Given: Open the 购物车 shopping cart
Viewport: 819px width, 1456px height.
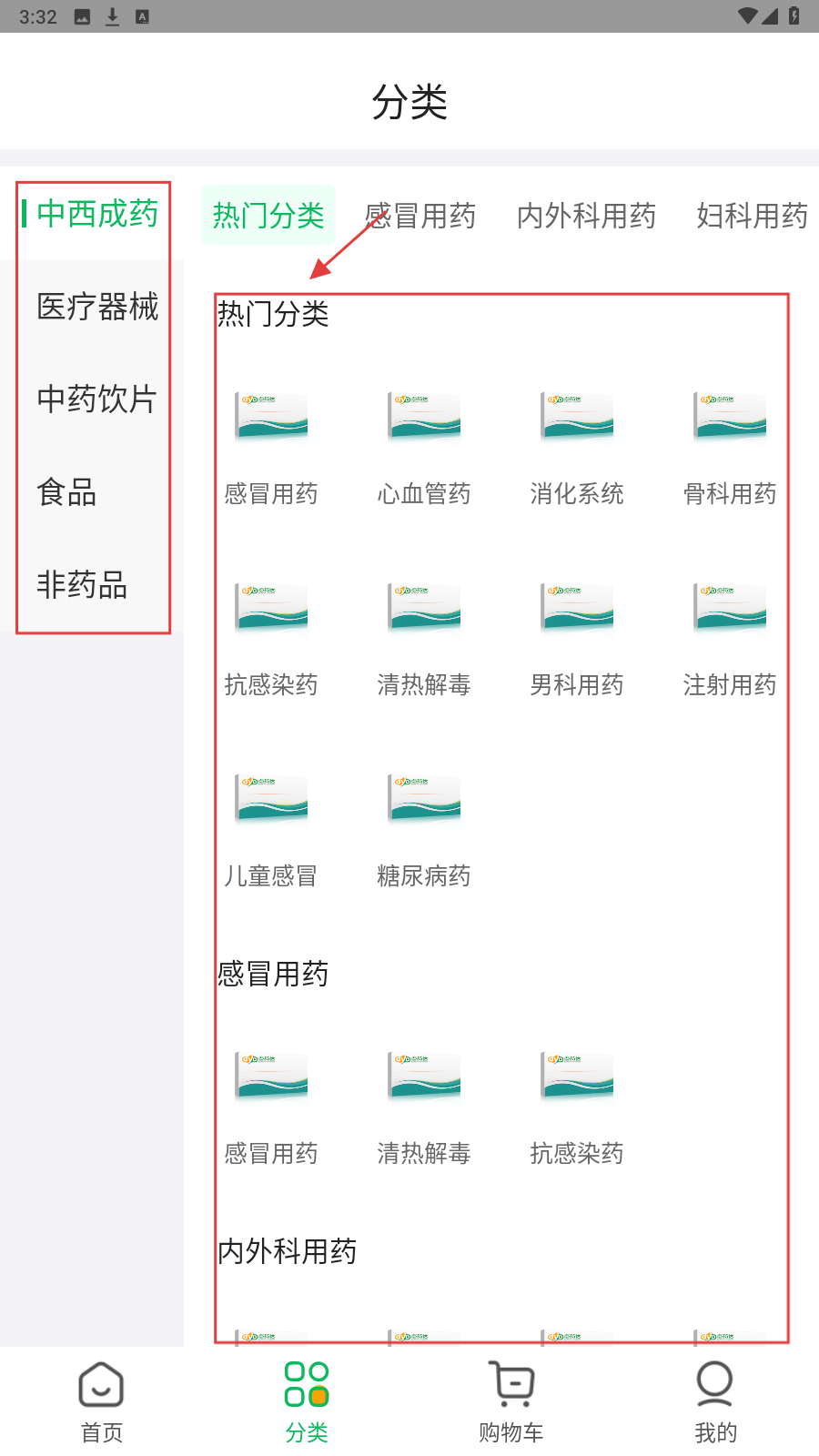Looking at the screenshot, I should click(511, 1402).
